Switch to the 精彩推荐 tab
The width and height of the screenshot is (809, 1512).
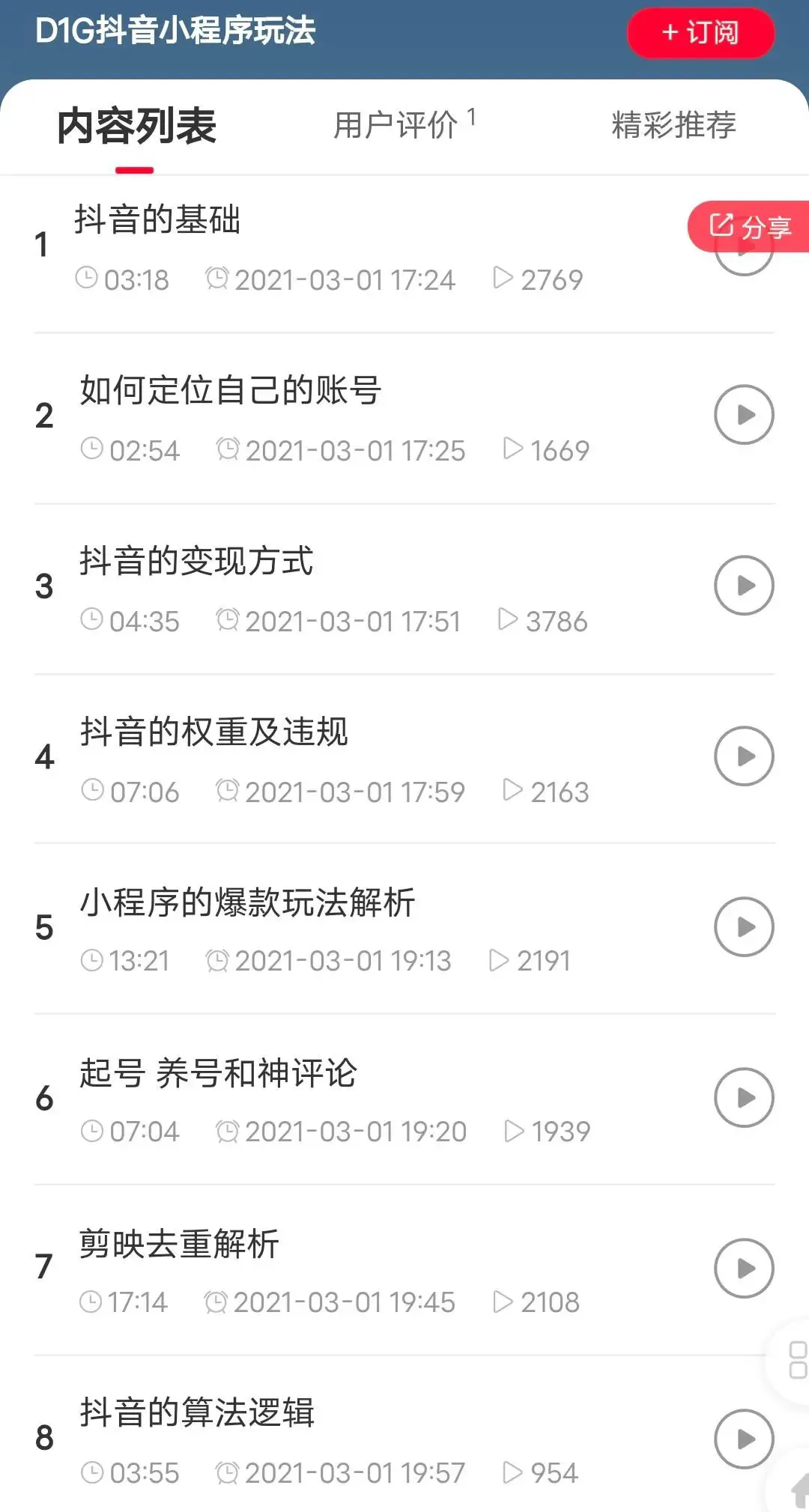673,125
